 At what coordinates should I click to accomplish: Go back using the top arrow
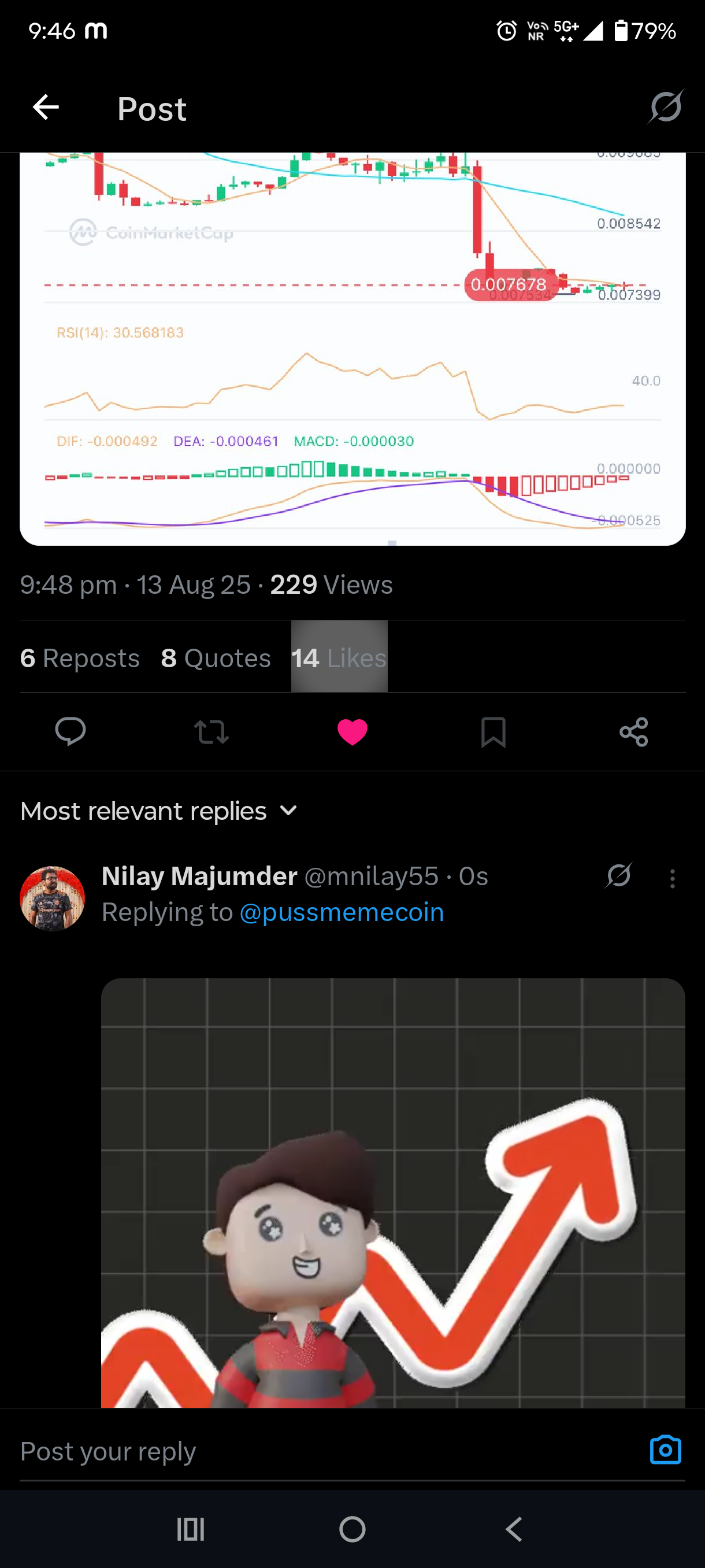coord(46,108)
